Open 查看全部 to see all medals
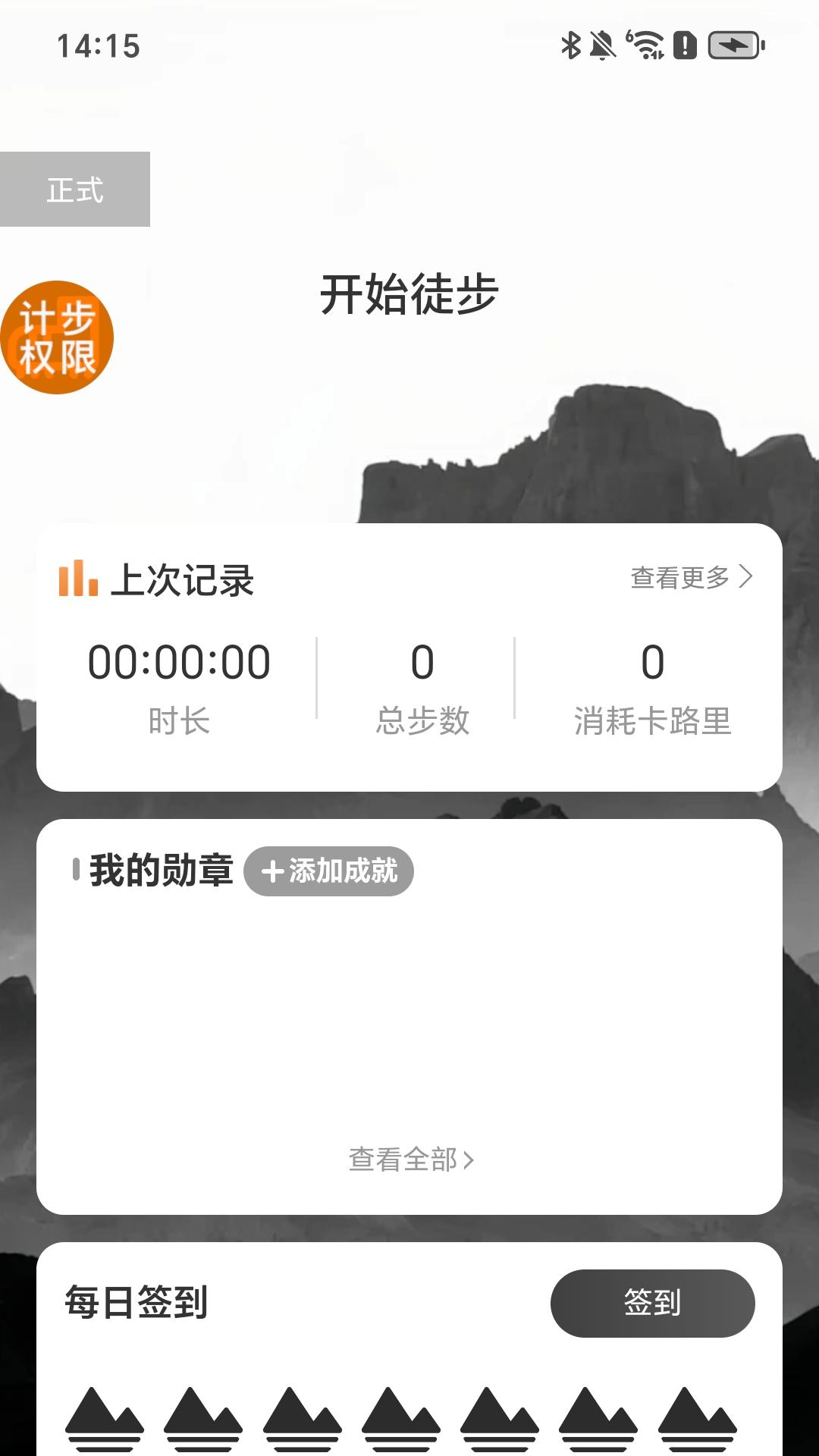The height and width of the screenshot is (1456, 819). point(410,1159)
